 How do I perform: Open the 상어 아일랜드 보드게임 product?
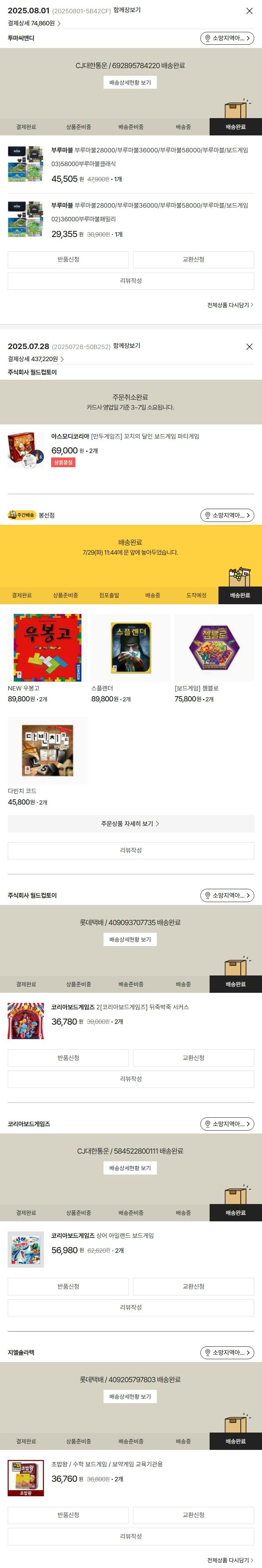pos(102,1235)
